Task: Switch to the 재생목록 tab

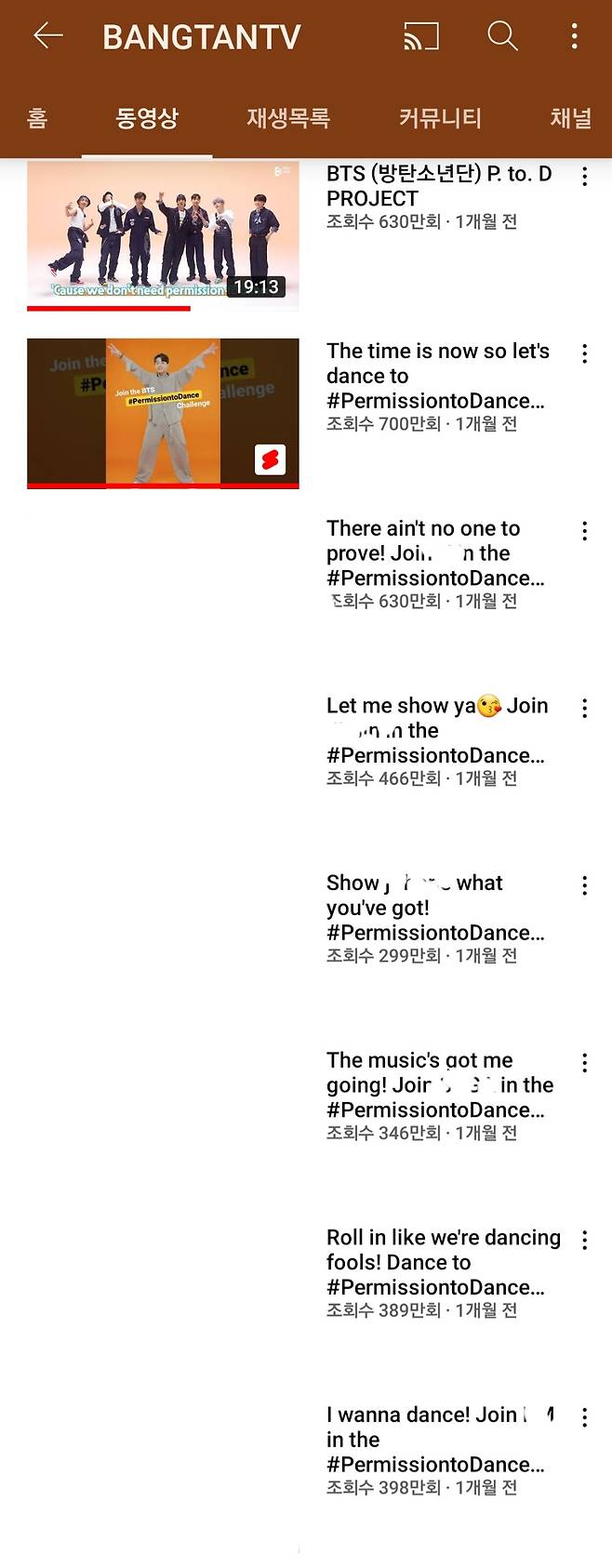Action: point(288,118)
